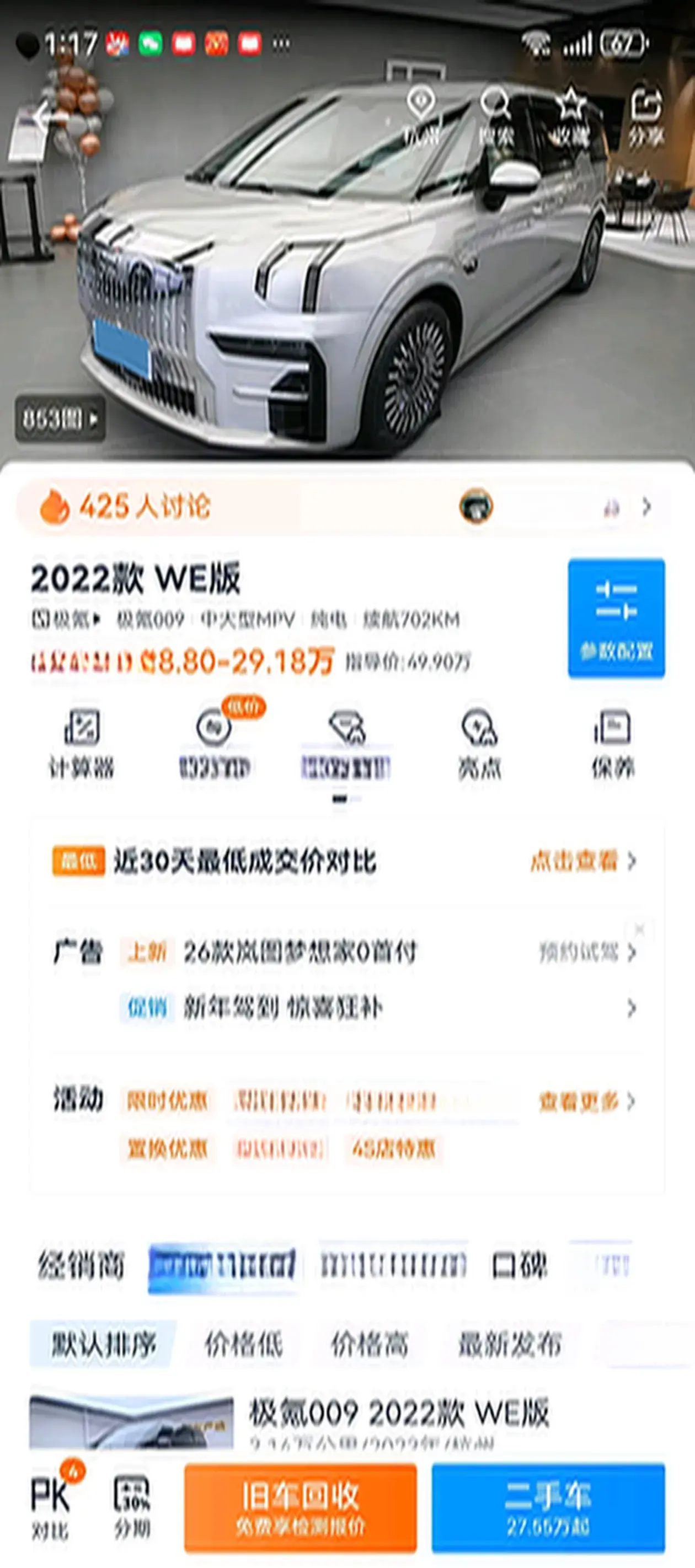The image size is (695, 1568).
Task: Tap 点击查看 for 30-day lowest deal prices
Action: 582,861
